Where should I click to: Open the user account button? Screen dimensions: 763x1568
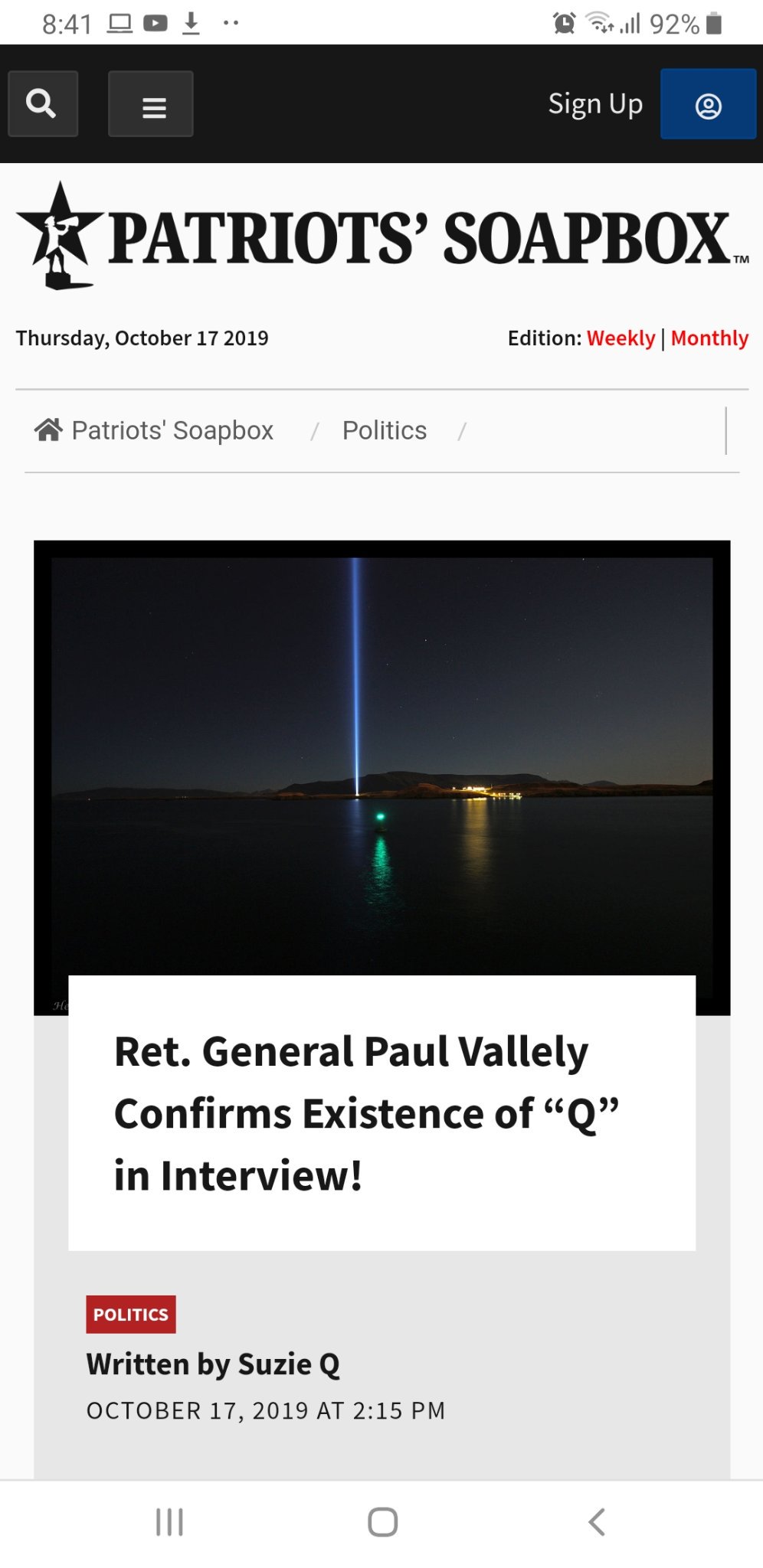click(708, 105)
